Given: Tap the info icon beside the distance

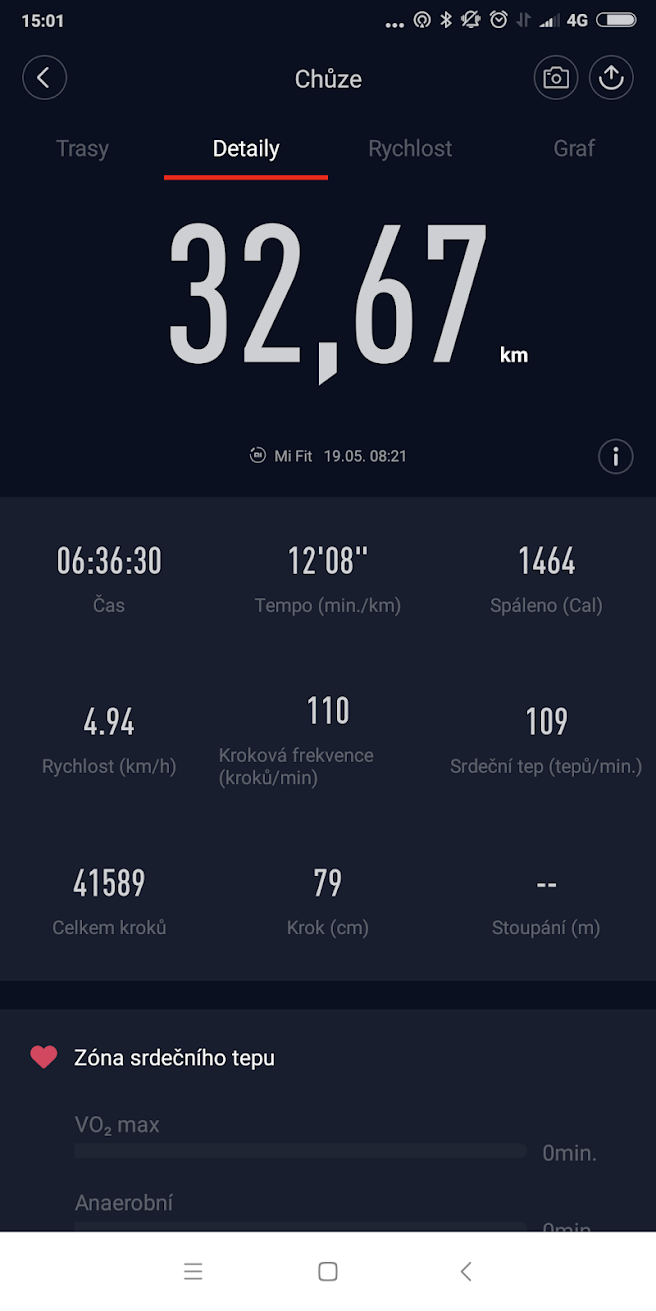Looking at the screenshot, I should point(616,457).
